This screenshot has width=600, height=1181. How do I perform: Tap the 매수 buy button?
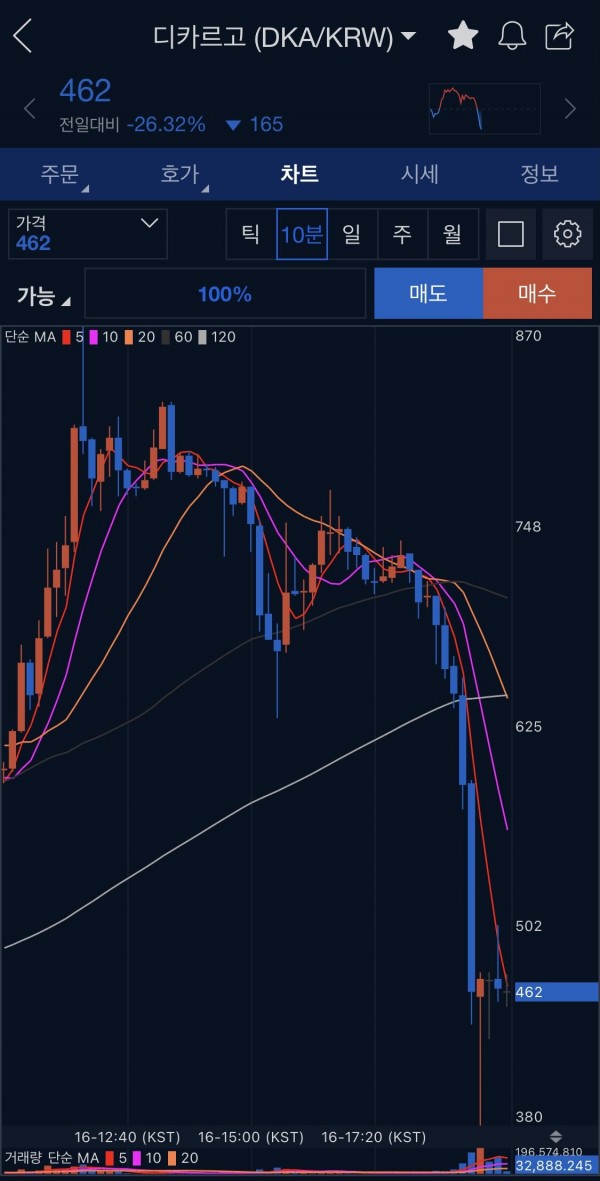[x=538, y=293]
